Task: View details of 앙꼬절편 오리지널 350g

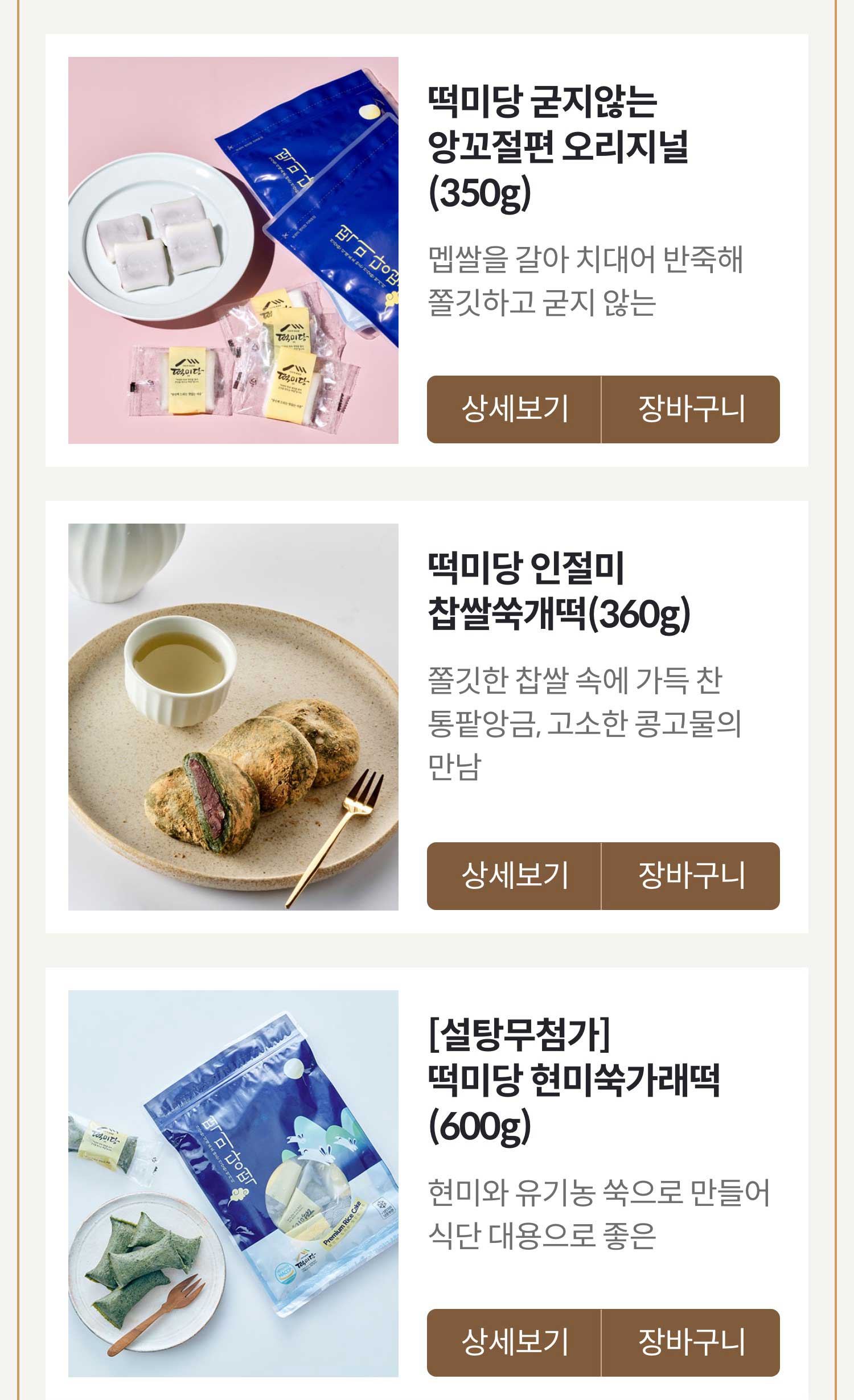Action: point(514,409)
